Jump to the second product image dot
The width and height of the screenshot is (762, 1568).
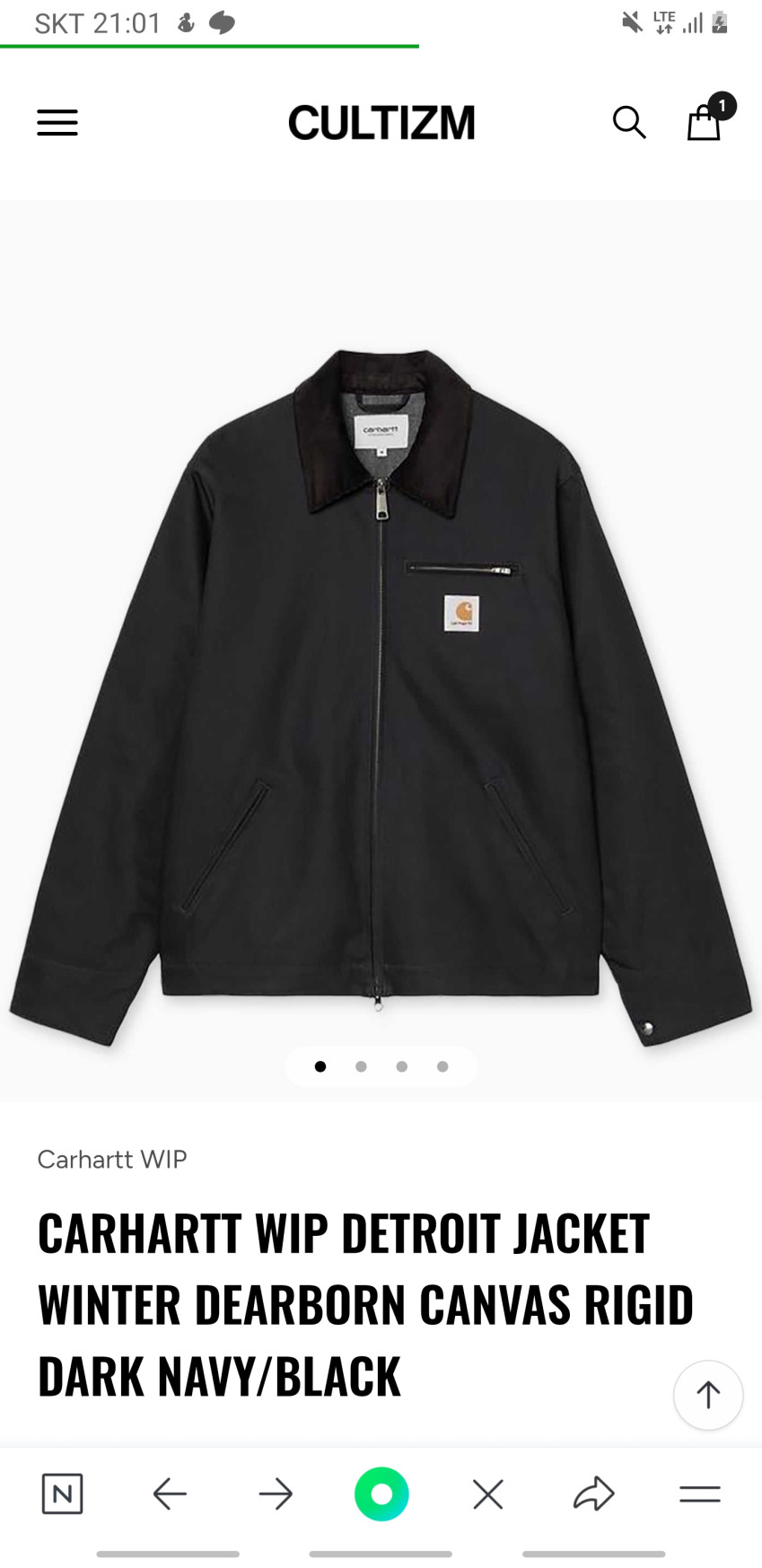pyautogui.click(x=361, y=1066)
